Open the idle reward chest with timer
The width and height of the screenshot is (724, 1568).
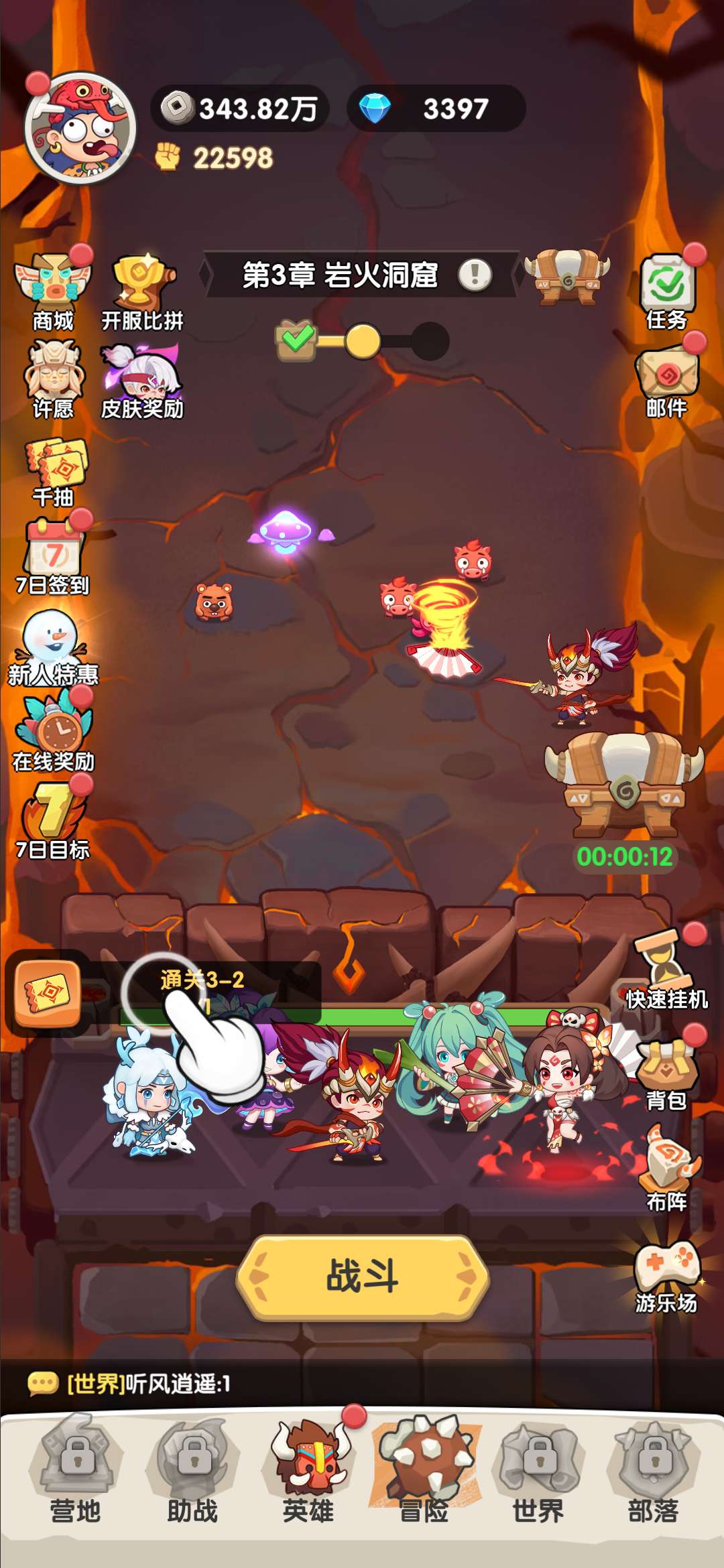pos(625,784)
